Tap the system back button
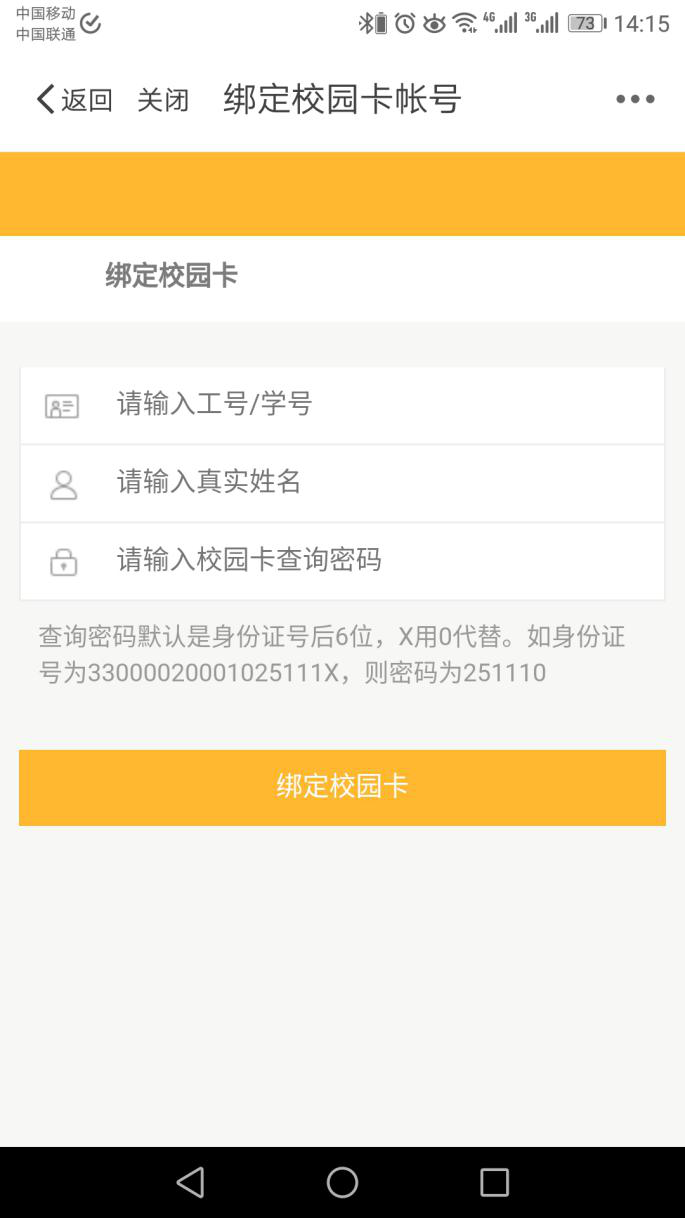This screenshot has width=685, height=1218. pyautogui.click(x=190, y=1182)
